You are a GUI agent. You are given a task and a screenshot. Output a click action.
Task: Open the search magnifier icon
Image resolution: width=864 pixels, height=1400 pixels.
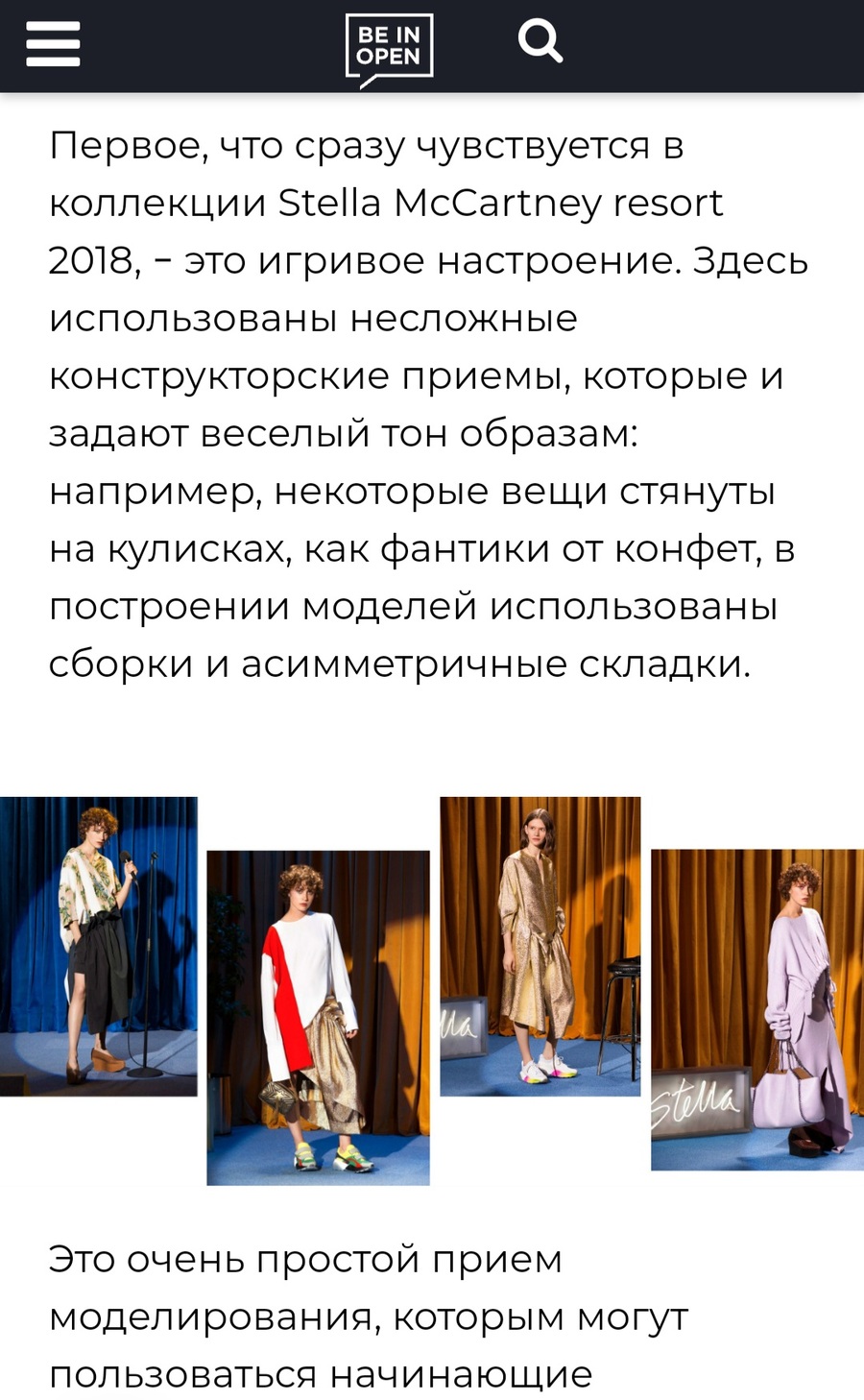pos(540,41)
